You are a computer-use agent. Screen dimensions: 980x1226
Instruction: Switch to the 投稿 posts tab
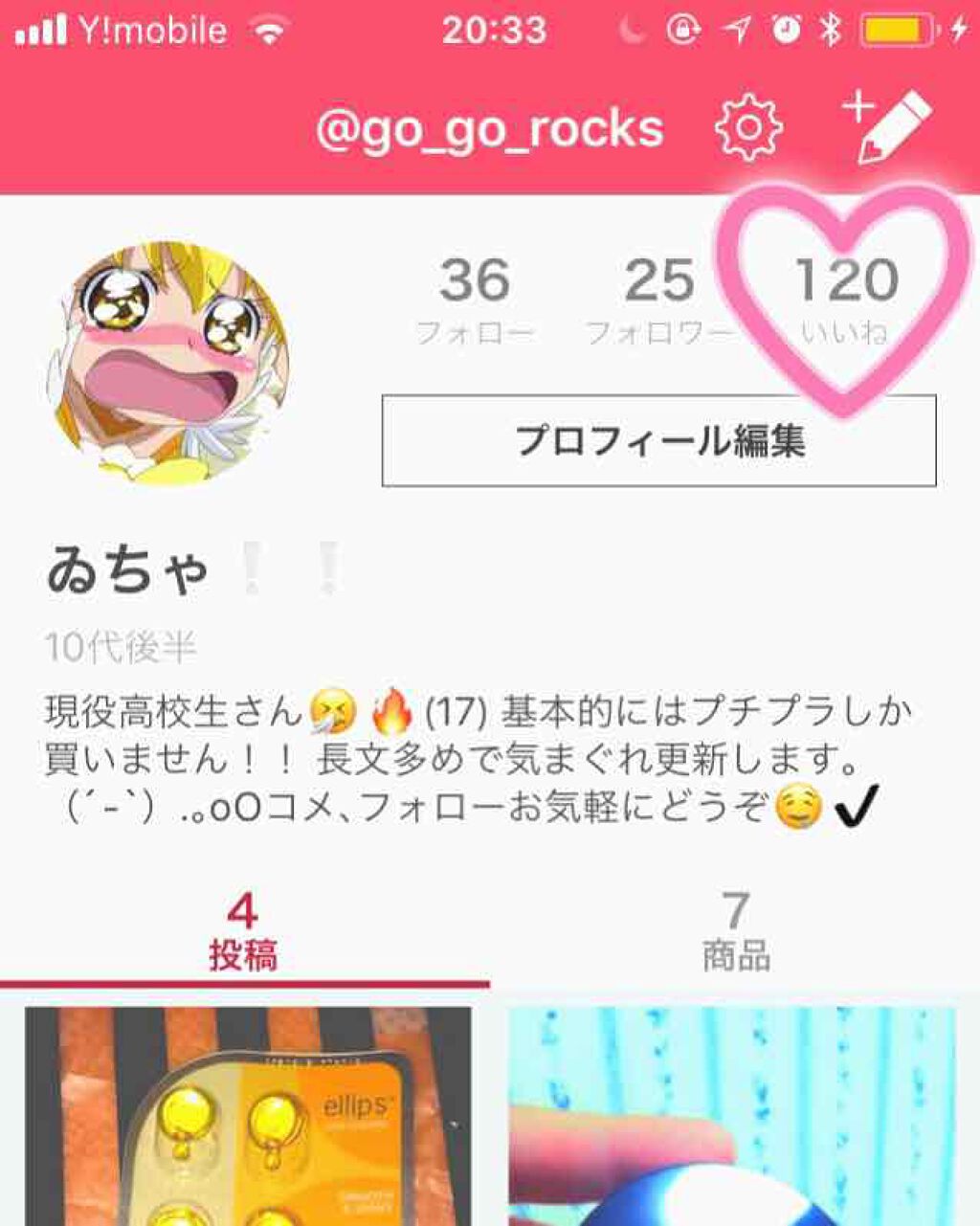click(x=242, y=928)
